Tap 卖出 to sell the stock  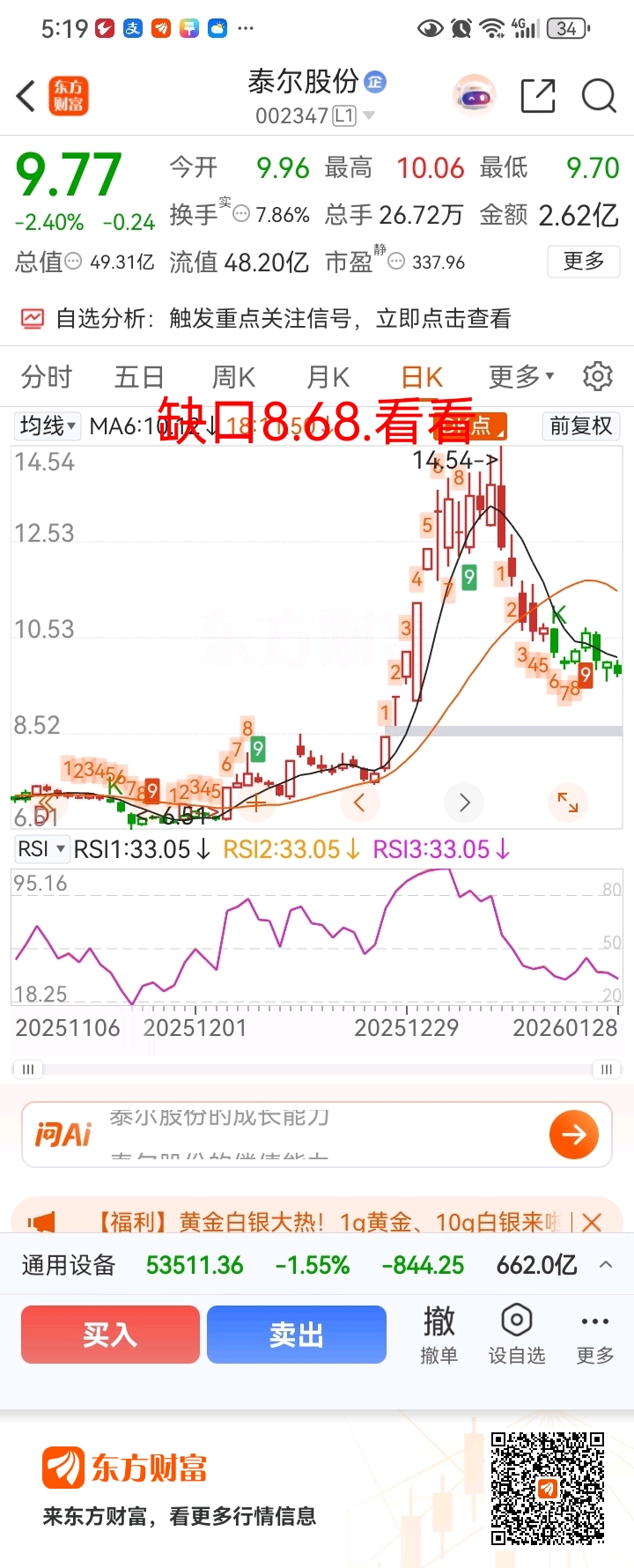(x=296, y=1335)
